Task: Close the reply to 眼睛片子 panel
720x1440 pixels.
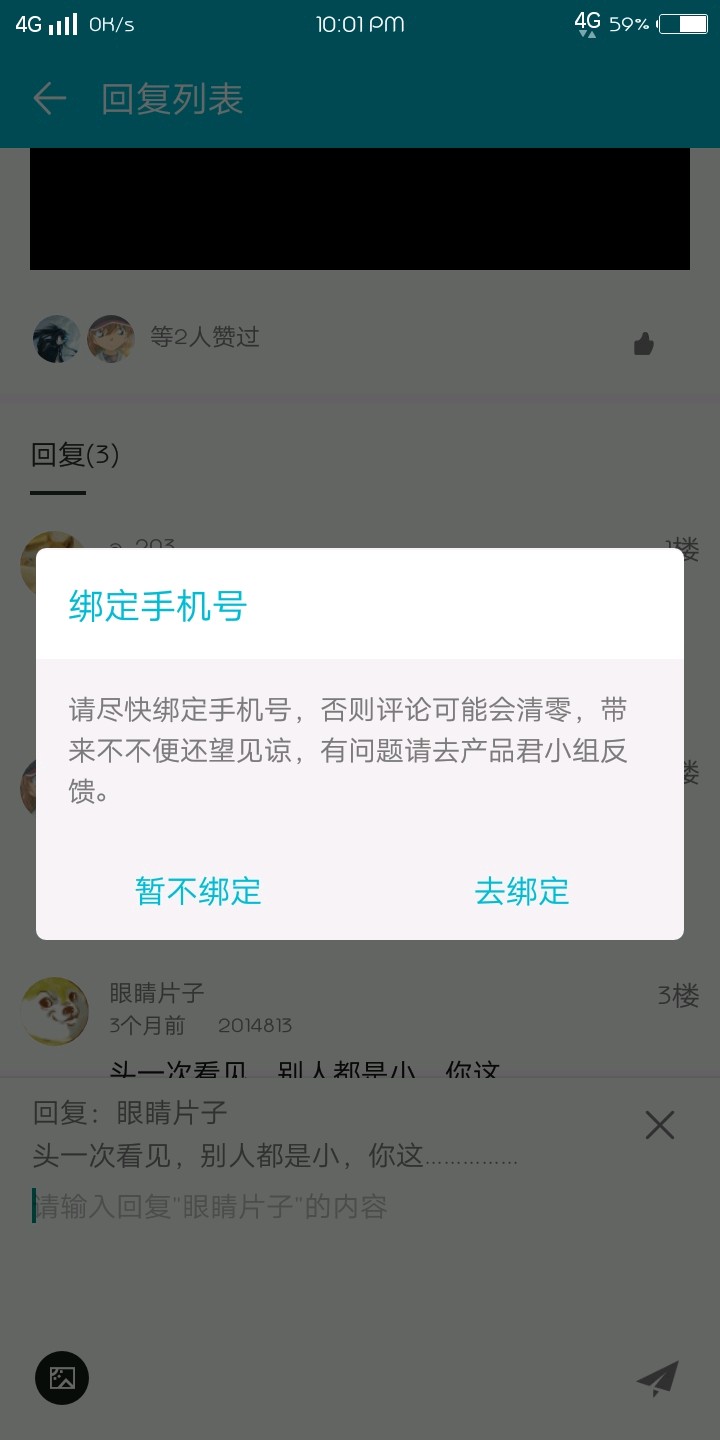Action: [659, 1125]
